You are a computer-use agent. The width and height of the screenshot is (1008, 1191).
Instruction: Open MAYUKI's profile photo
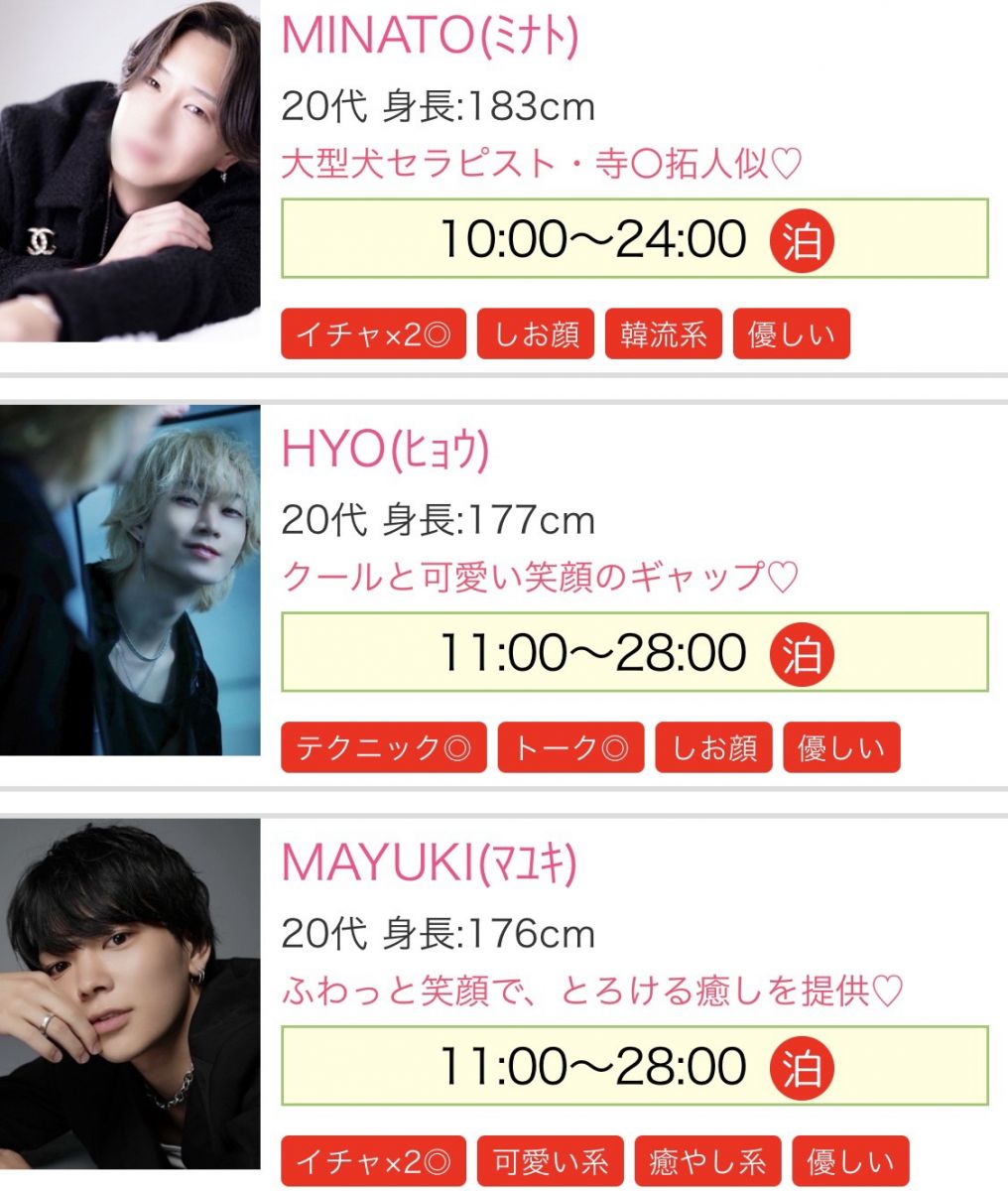(129, 992)
